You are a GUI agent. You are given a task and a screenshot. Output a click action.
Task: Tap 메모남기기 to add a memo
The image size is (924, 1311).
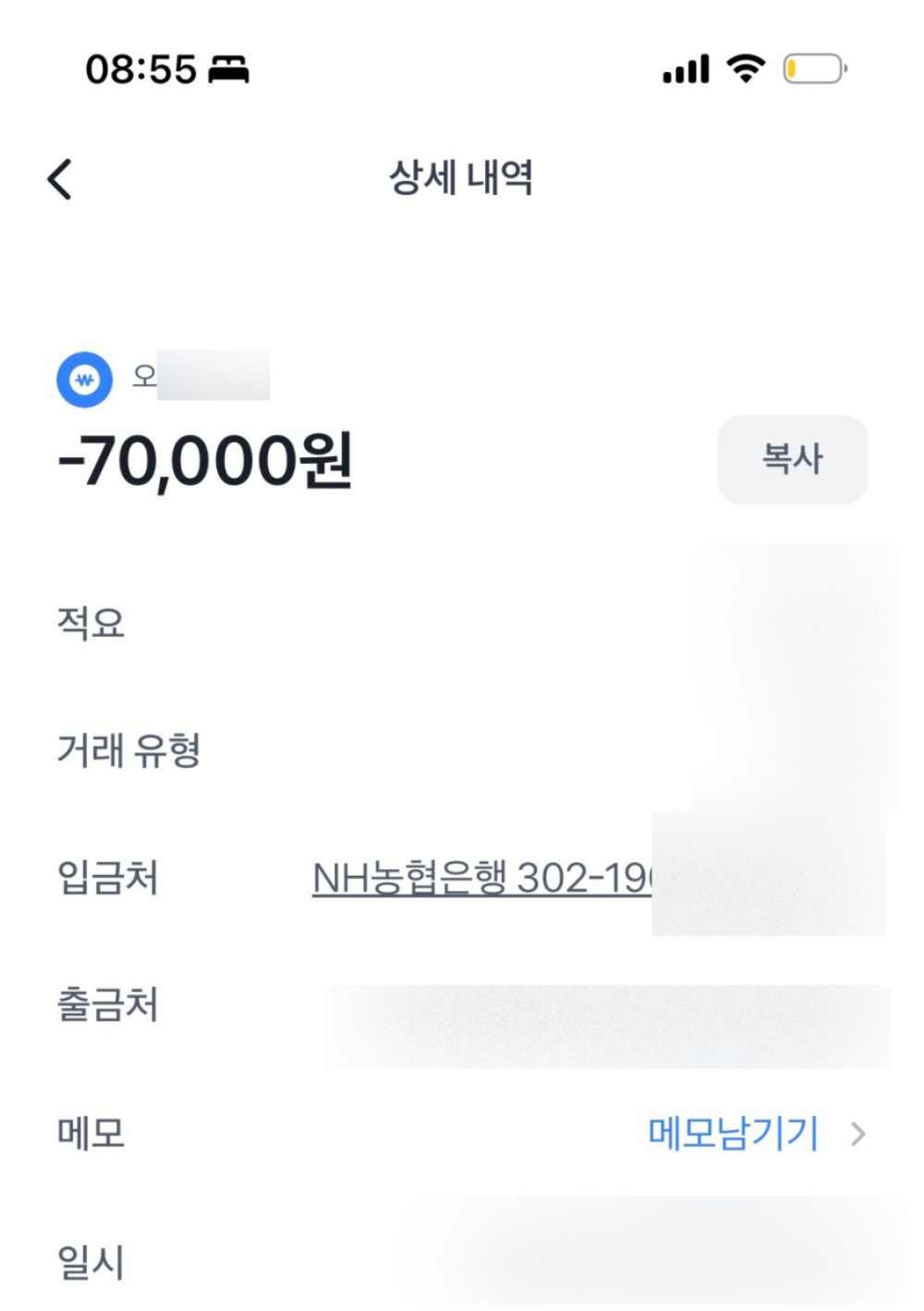point(735,1134)
